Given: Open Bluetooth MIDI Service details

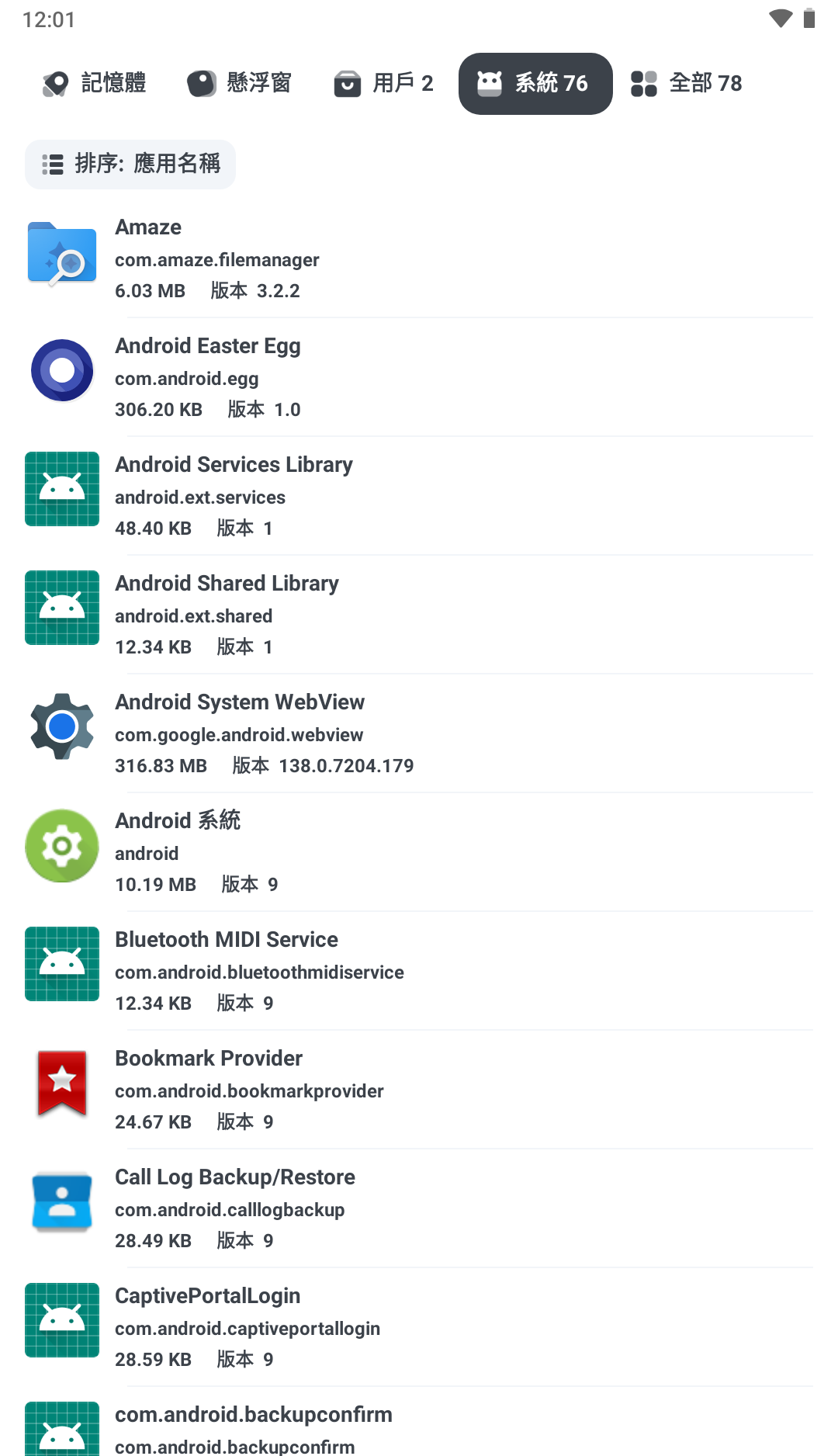Looking at the screenshot, I should point(419,971).
